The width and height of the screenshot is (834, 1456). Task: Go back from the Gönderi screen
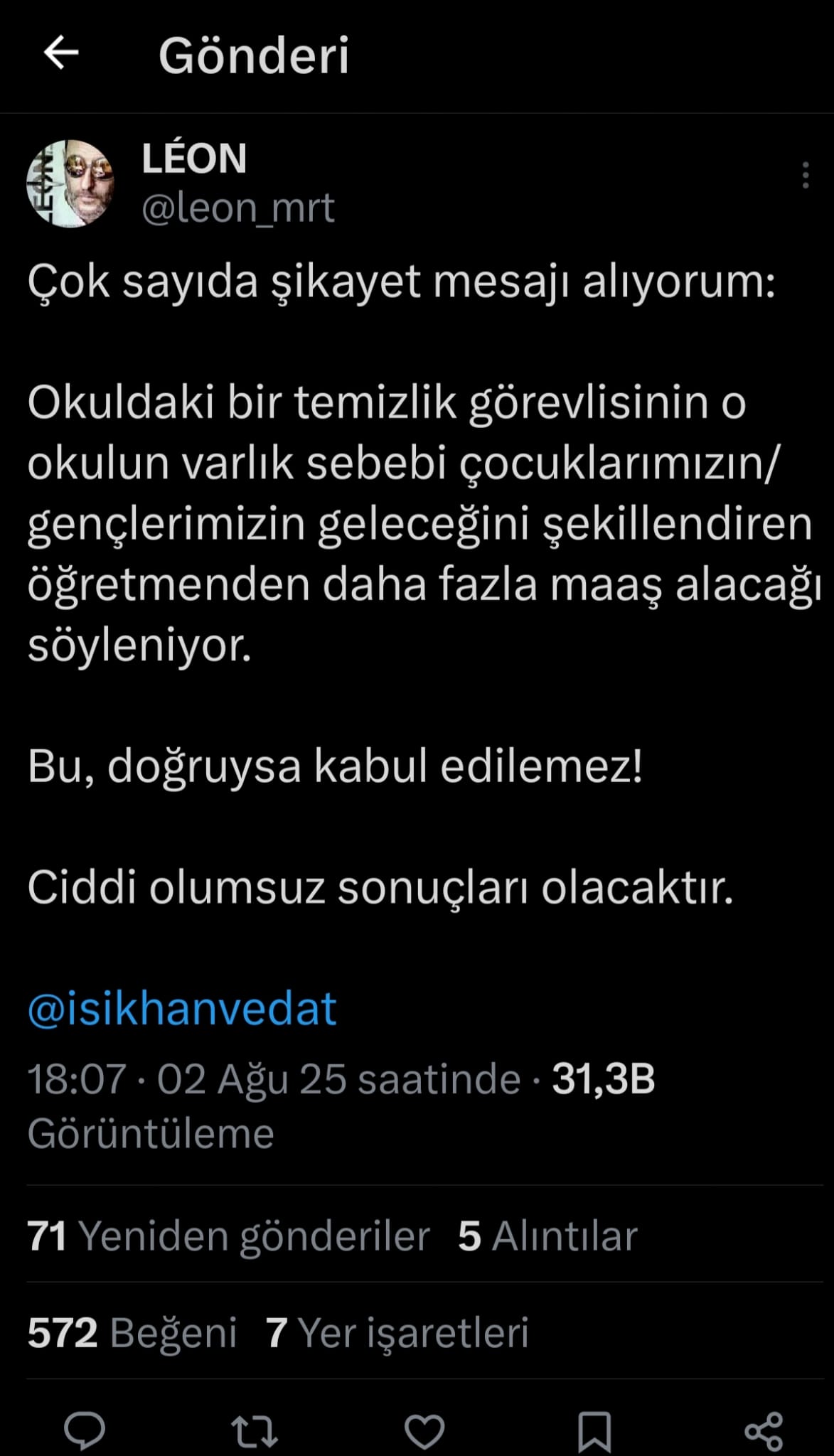[61, 53]
